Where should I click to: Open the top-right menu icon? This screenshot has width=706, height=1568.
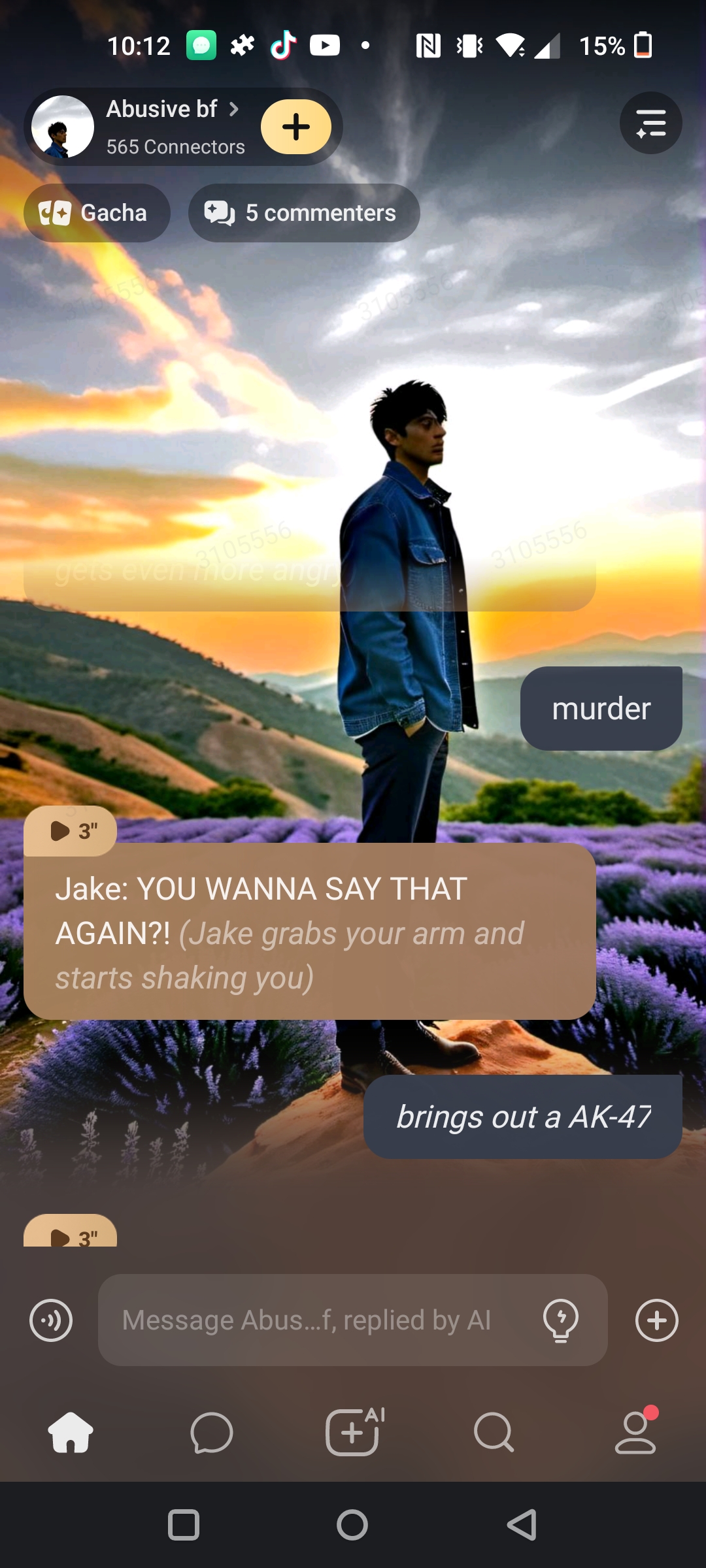650,123
